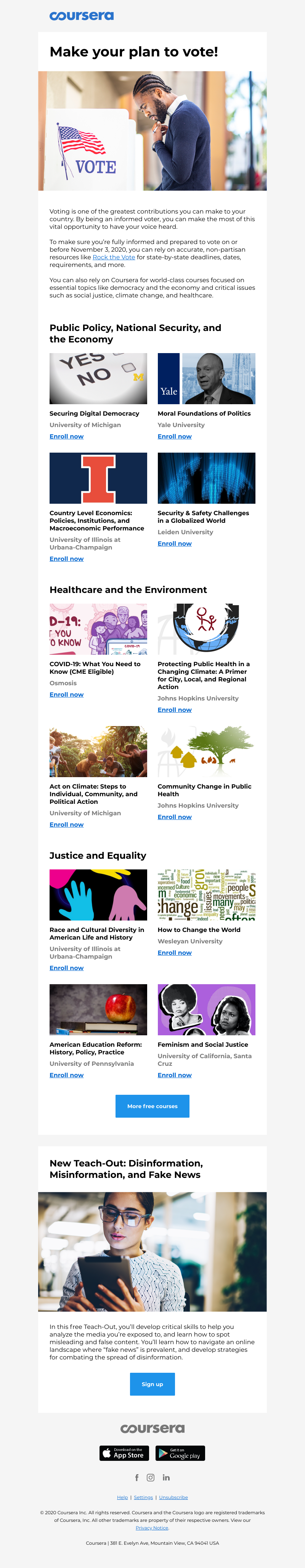Enroll in Act on Climate course
305x1568 pixels.
[x=66, y=825]
